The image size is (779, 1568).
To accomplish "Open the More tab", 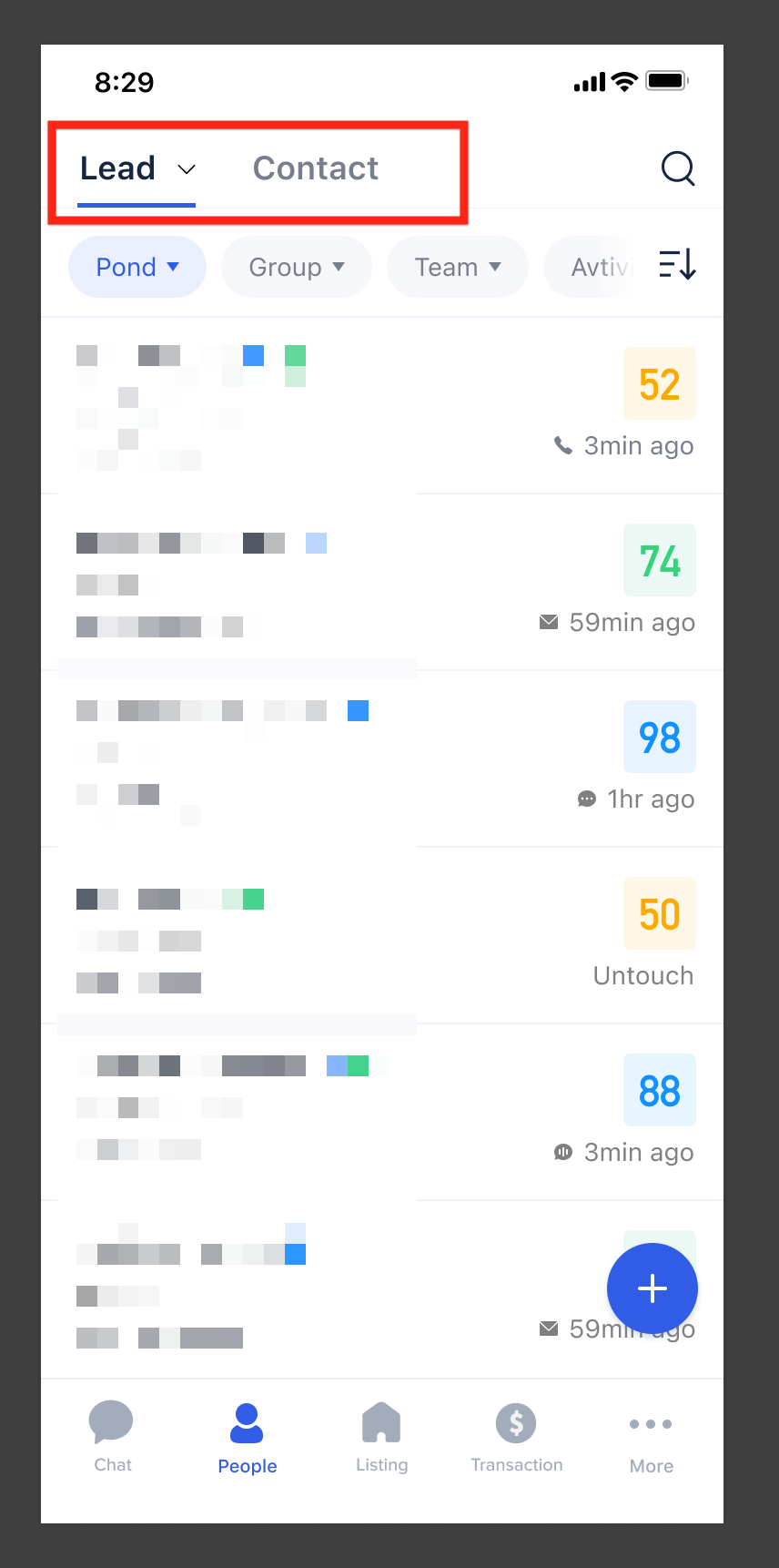I will click(652, 1441).
